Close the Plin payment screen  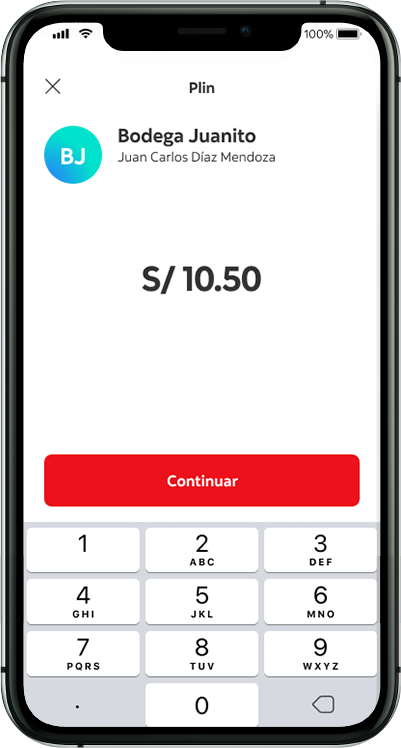pyautogui.click(x=52, y=86)
